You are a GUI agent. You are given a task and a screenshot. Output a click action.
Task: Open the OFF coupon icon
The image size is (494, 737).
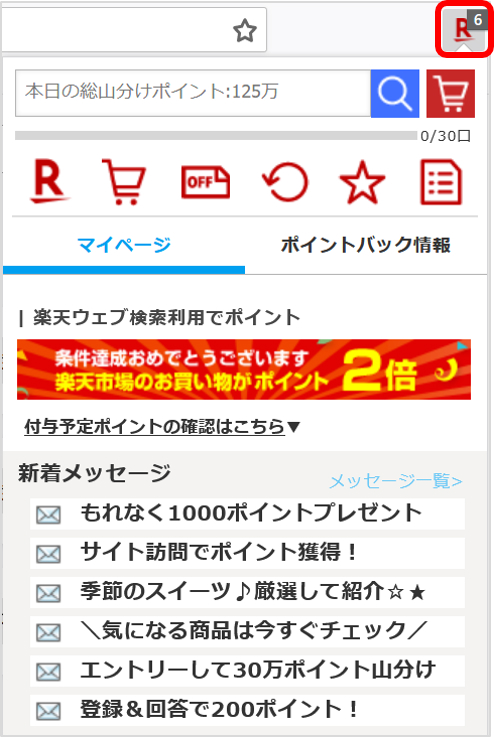[x=205, y=182]
